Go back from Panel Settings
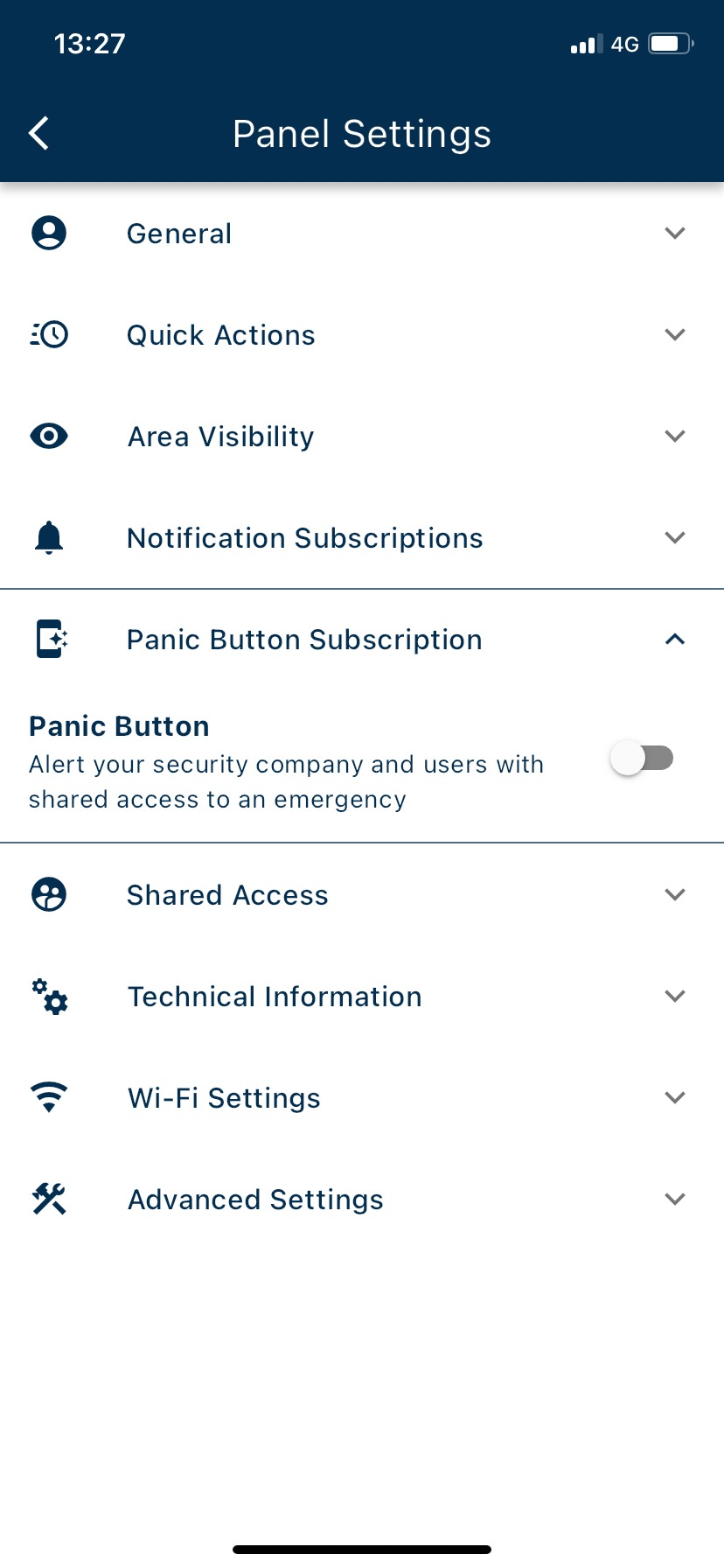 tap(39, 134)
